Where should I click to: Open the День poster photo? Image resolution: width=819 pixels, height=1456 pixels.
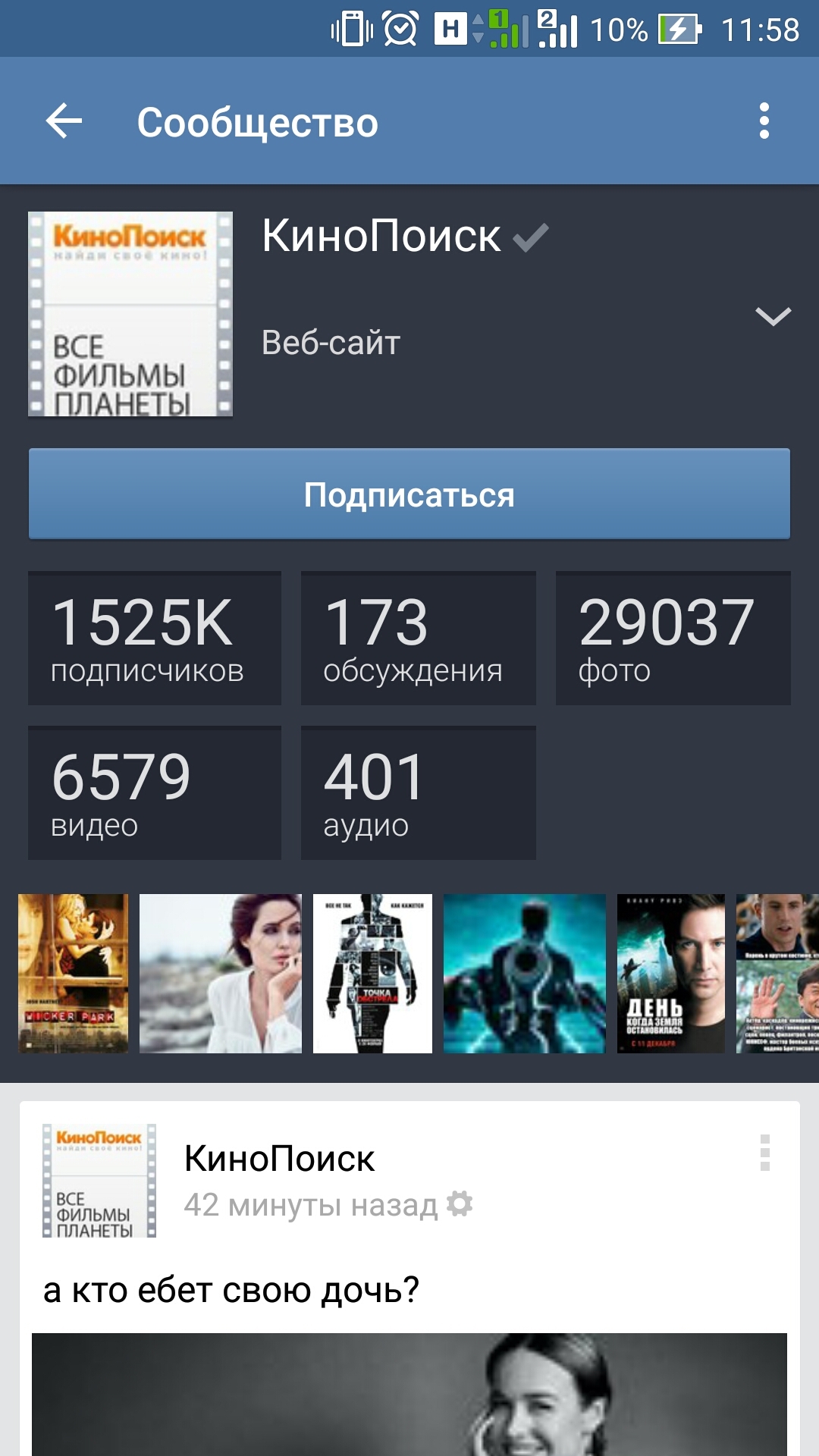coord(671,974)
